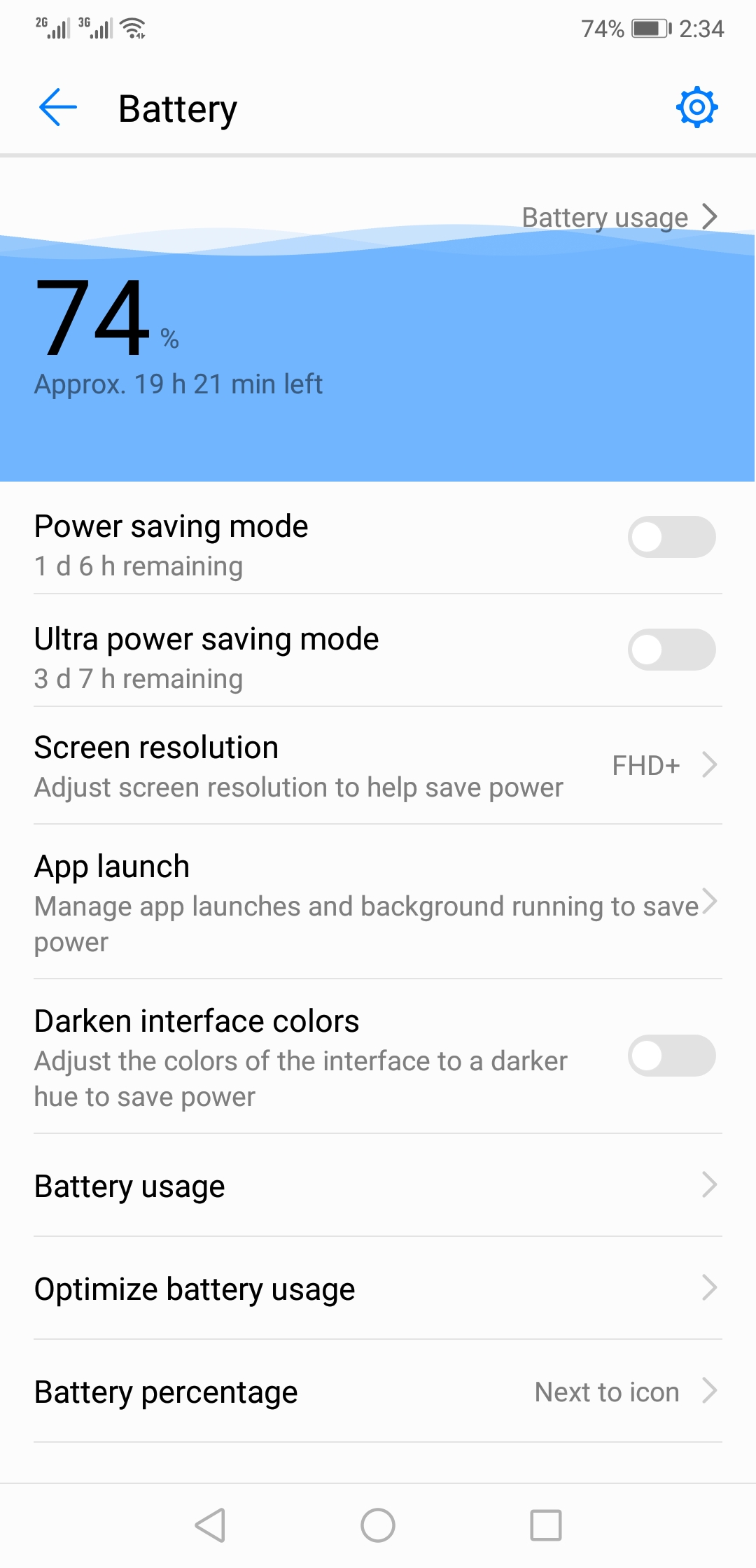Open recent apps from navigation bar
This screenshot has width=756, height=1568.
[x=546, y=1525]
